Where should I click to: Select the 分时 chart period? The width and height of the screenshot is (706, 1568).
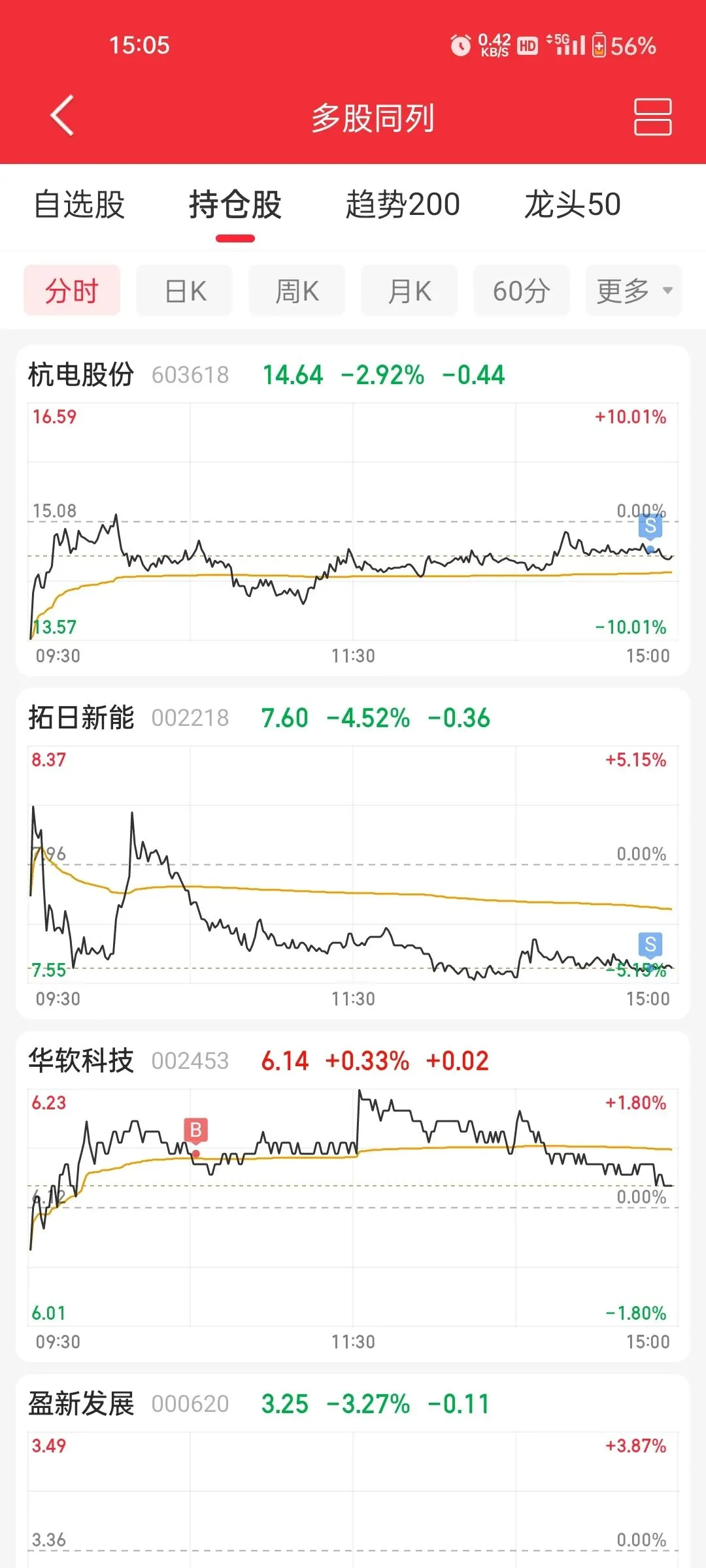72,291
